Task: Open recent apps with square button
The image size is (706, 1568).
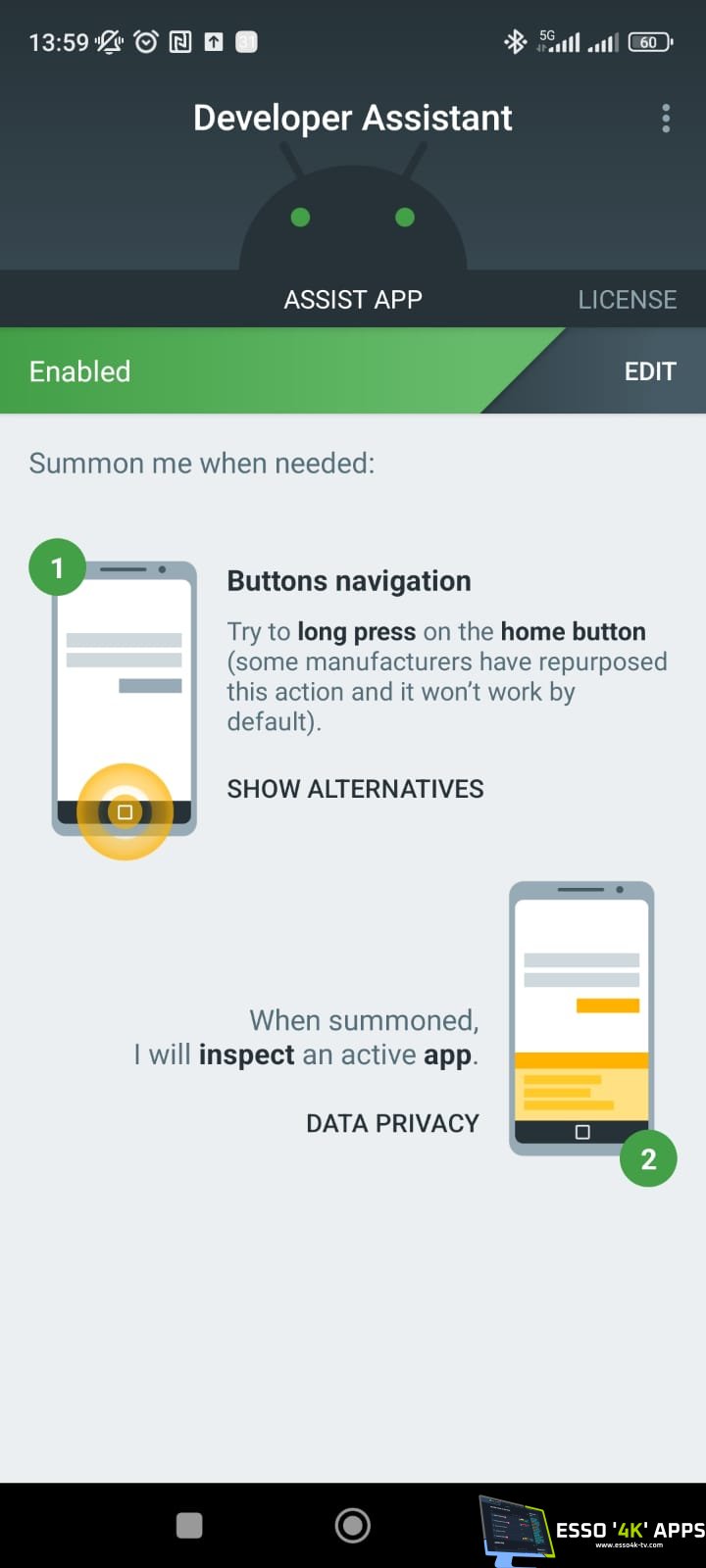Action: click(x=189, y=1525)
